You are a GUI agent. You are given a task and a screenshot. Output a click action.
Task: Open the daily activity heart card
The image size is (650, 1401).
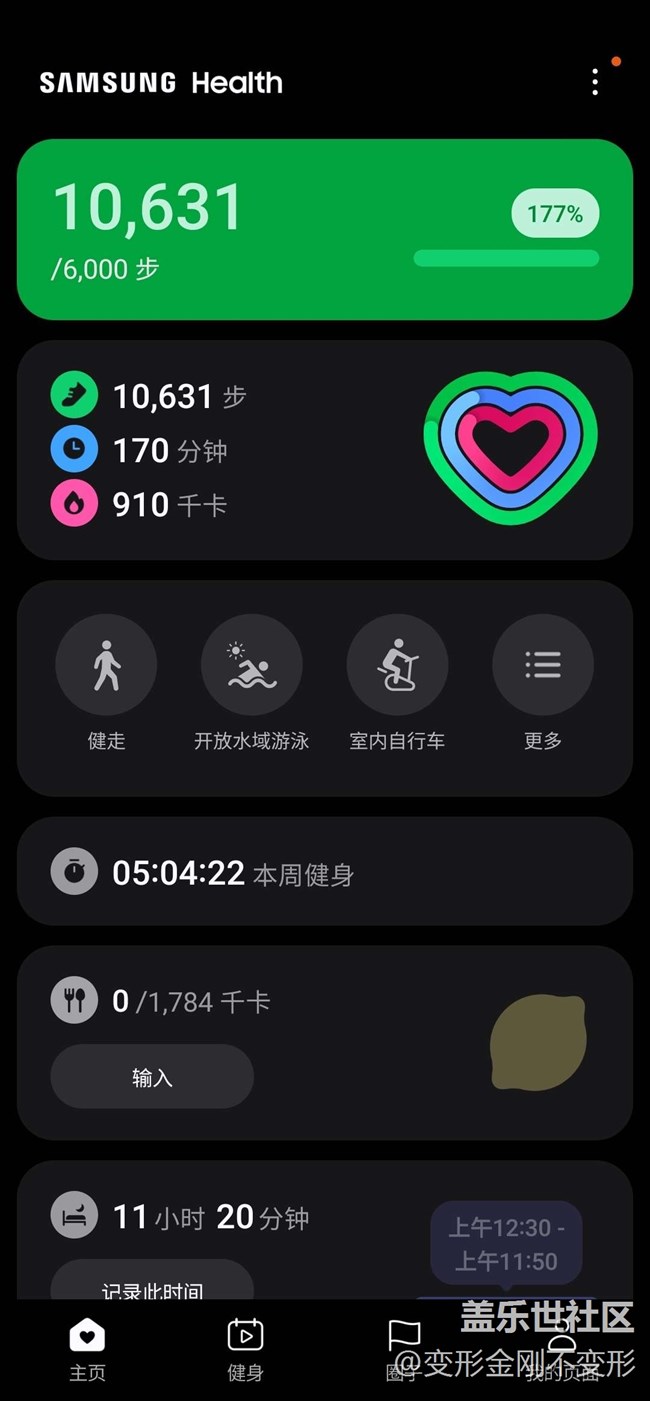(x=324, y=450)
